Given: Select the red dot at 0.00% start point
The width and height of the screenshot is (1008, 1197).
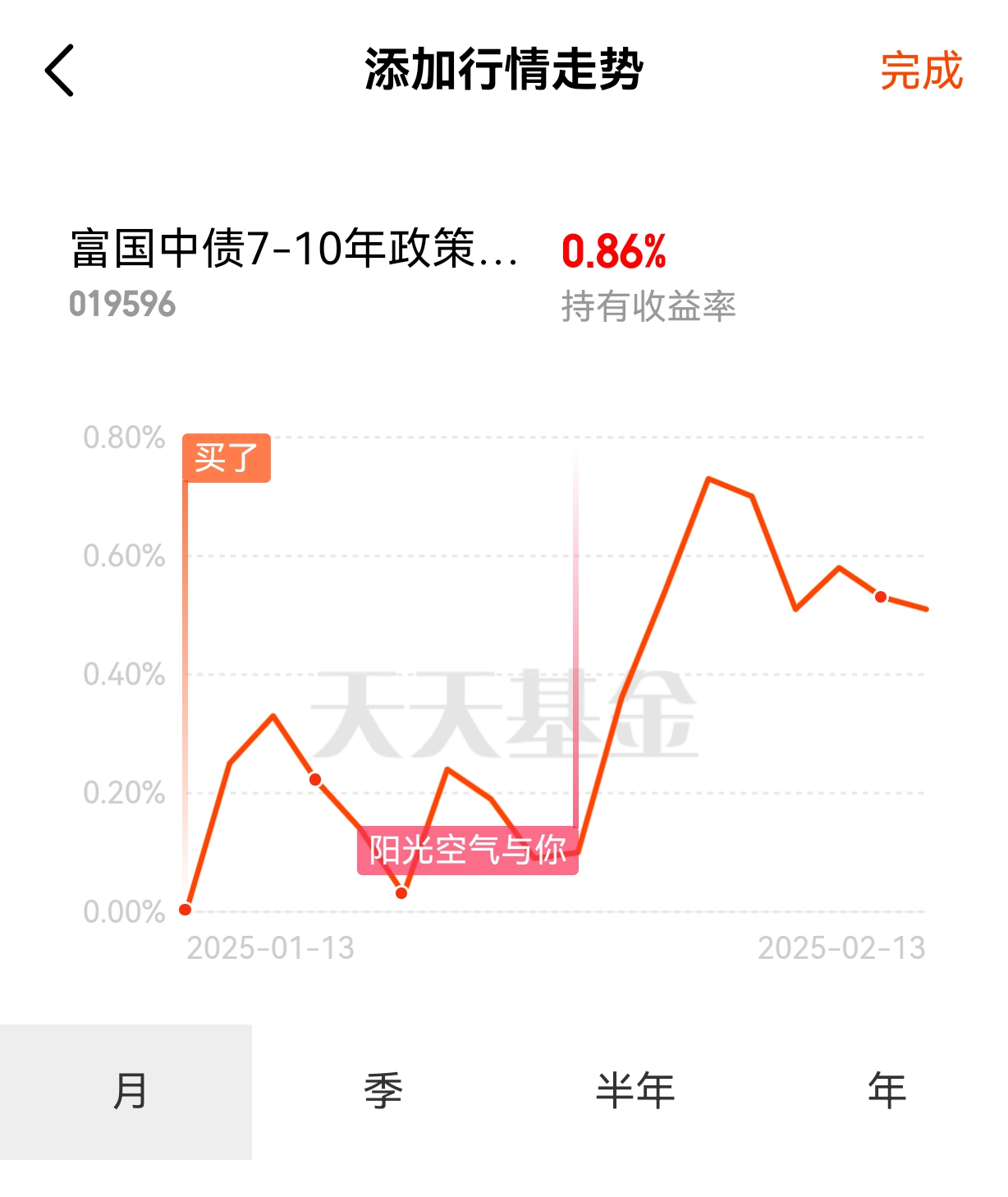Looking at the screenshot, I should [186, 909].
